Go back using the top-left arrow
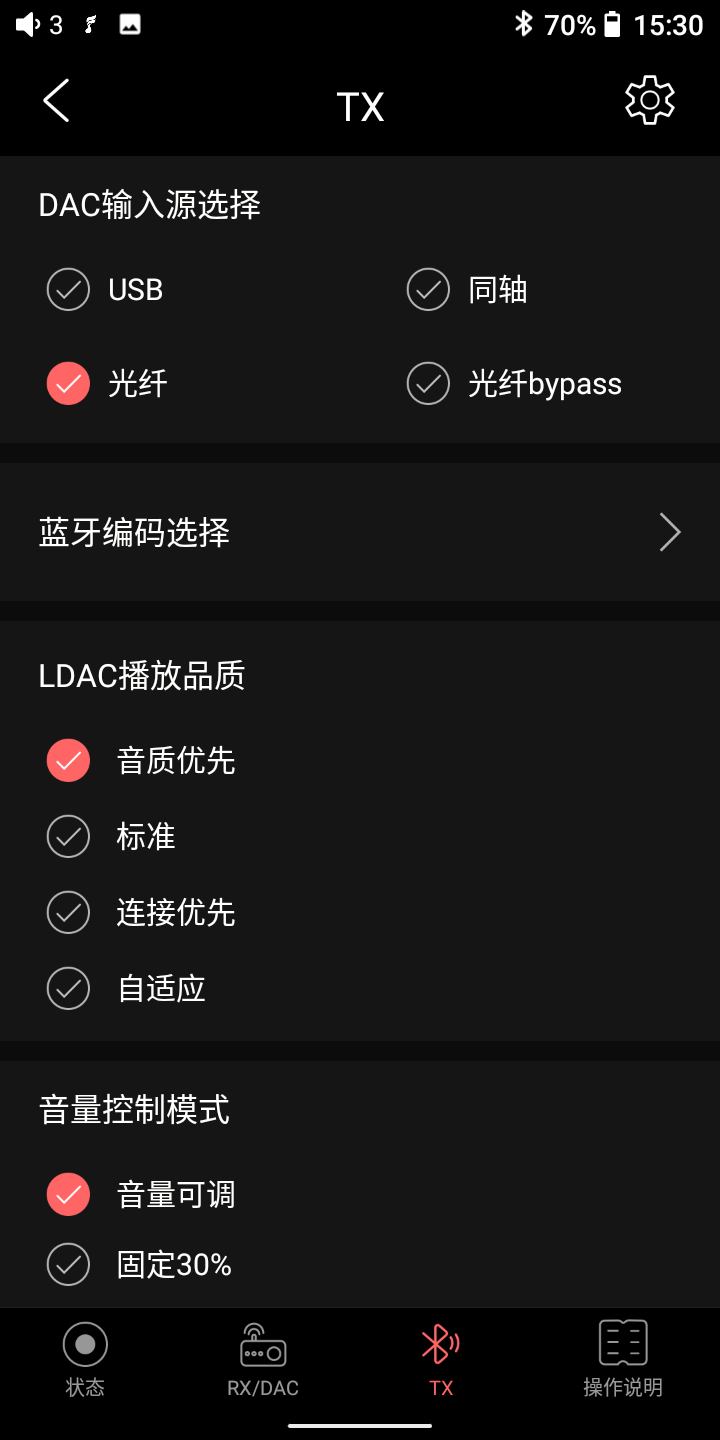Viewport: 720px width, 1440px height. point(57,101)
